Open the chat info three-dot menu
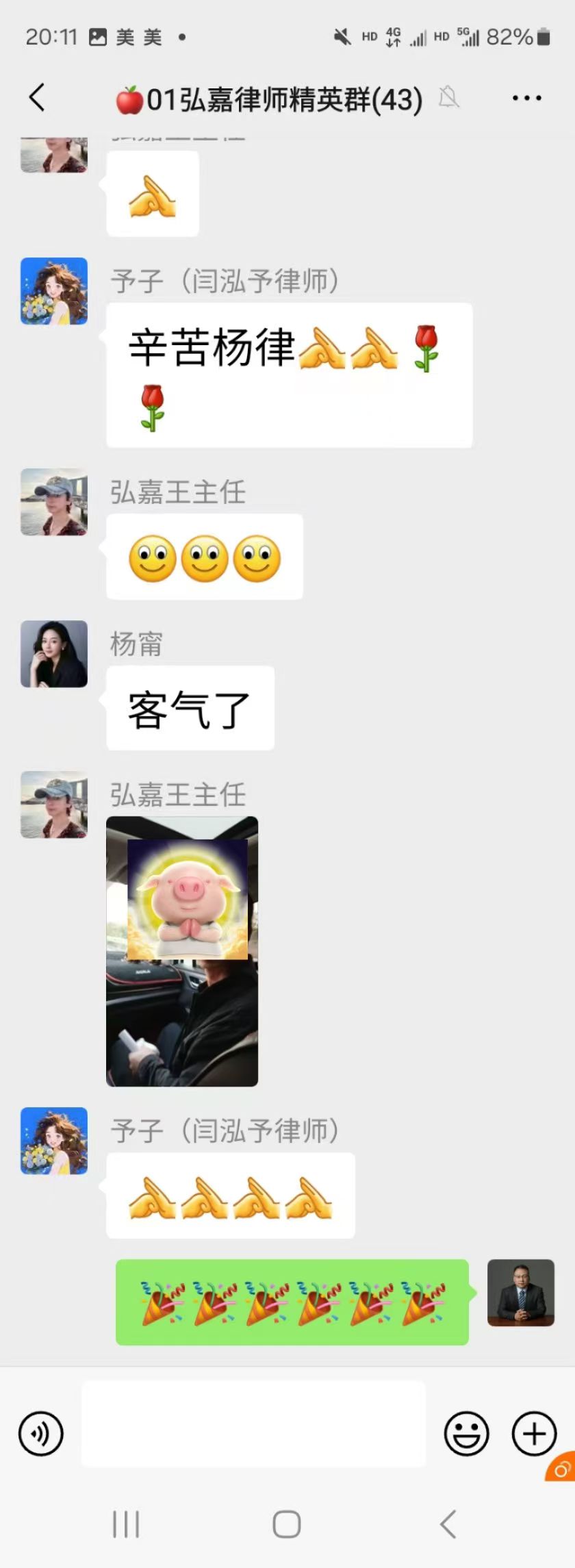 (x=526, y=99)
